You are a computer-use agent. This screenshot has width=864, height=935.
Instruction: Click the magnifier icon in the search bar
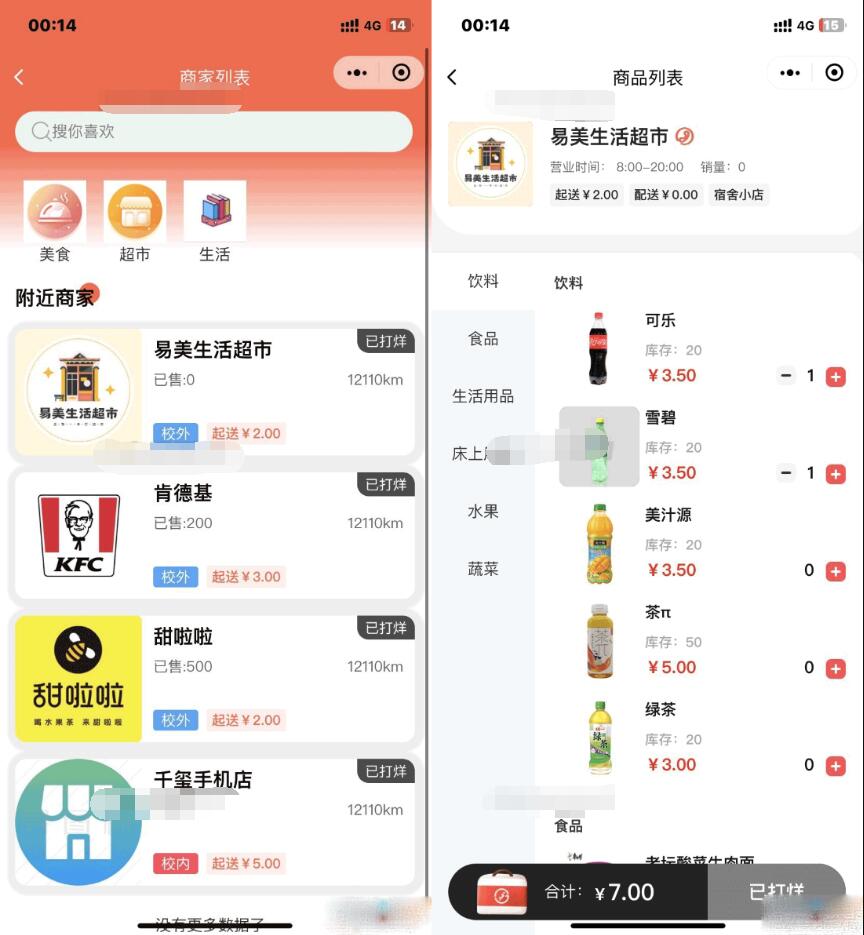click(x=40, y=131)
